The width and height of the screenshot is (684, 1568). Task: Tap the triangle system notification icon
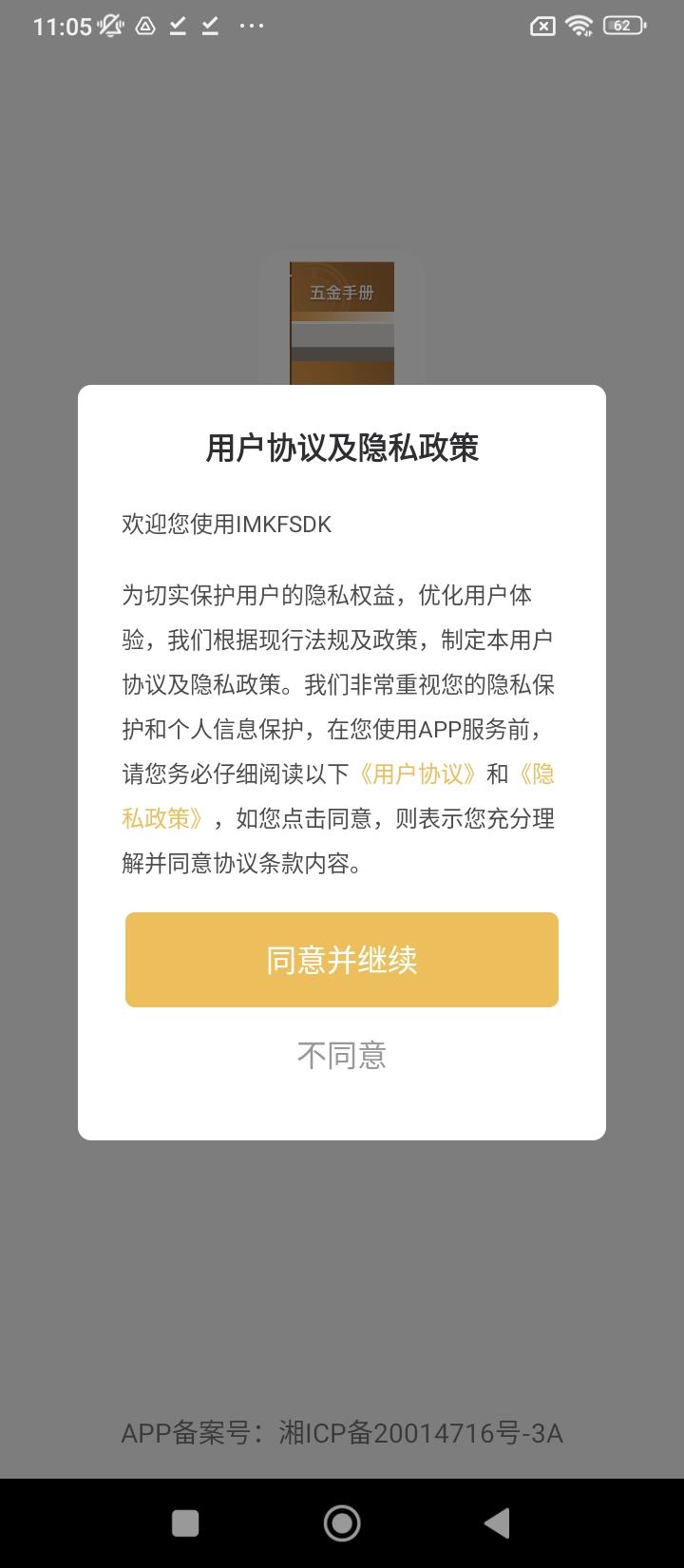pyautogui.click(x=143, y=27)
